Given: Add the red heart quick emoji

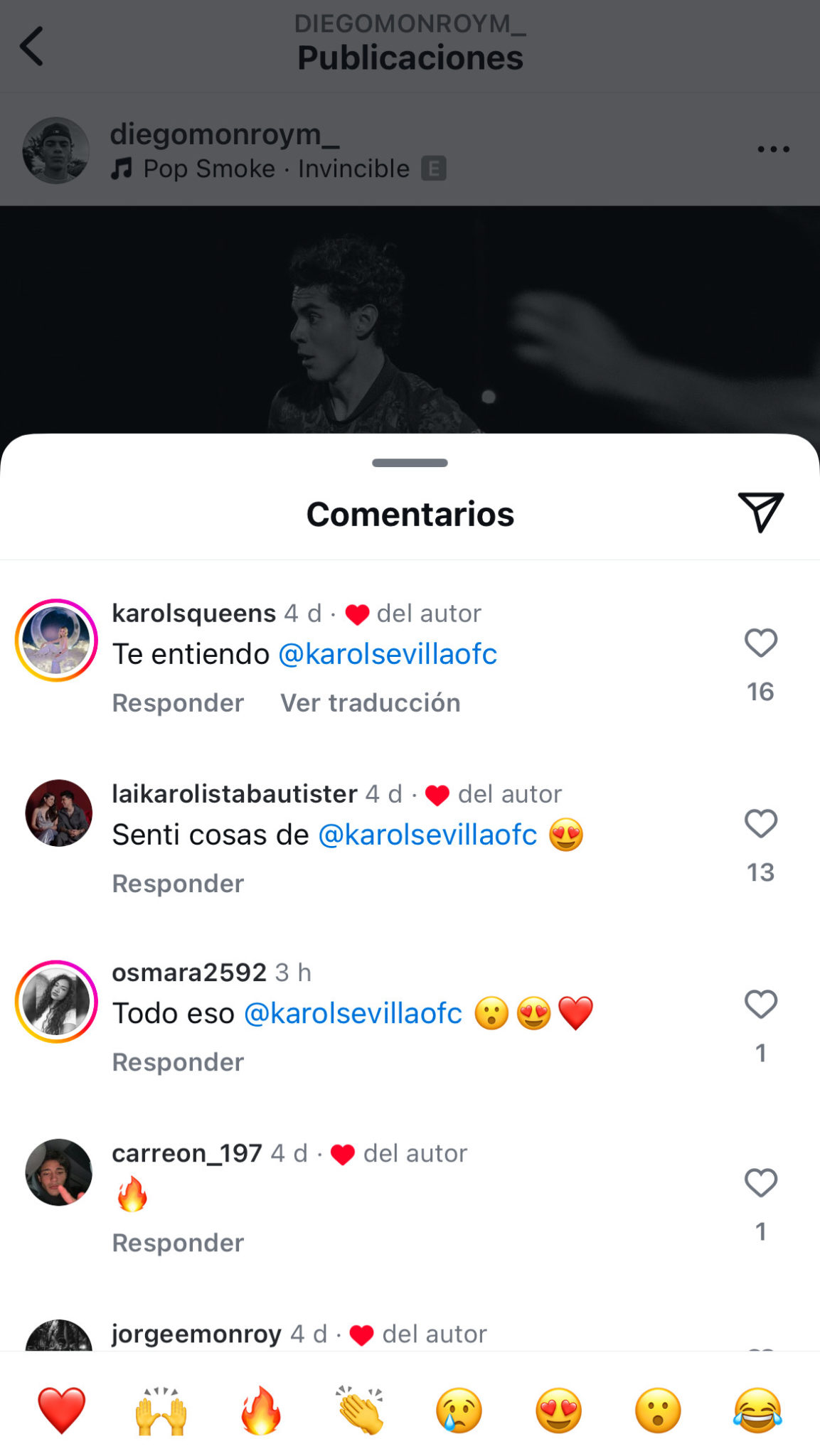Looking at the screenshot, I should click(61, 1410).
